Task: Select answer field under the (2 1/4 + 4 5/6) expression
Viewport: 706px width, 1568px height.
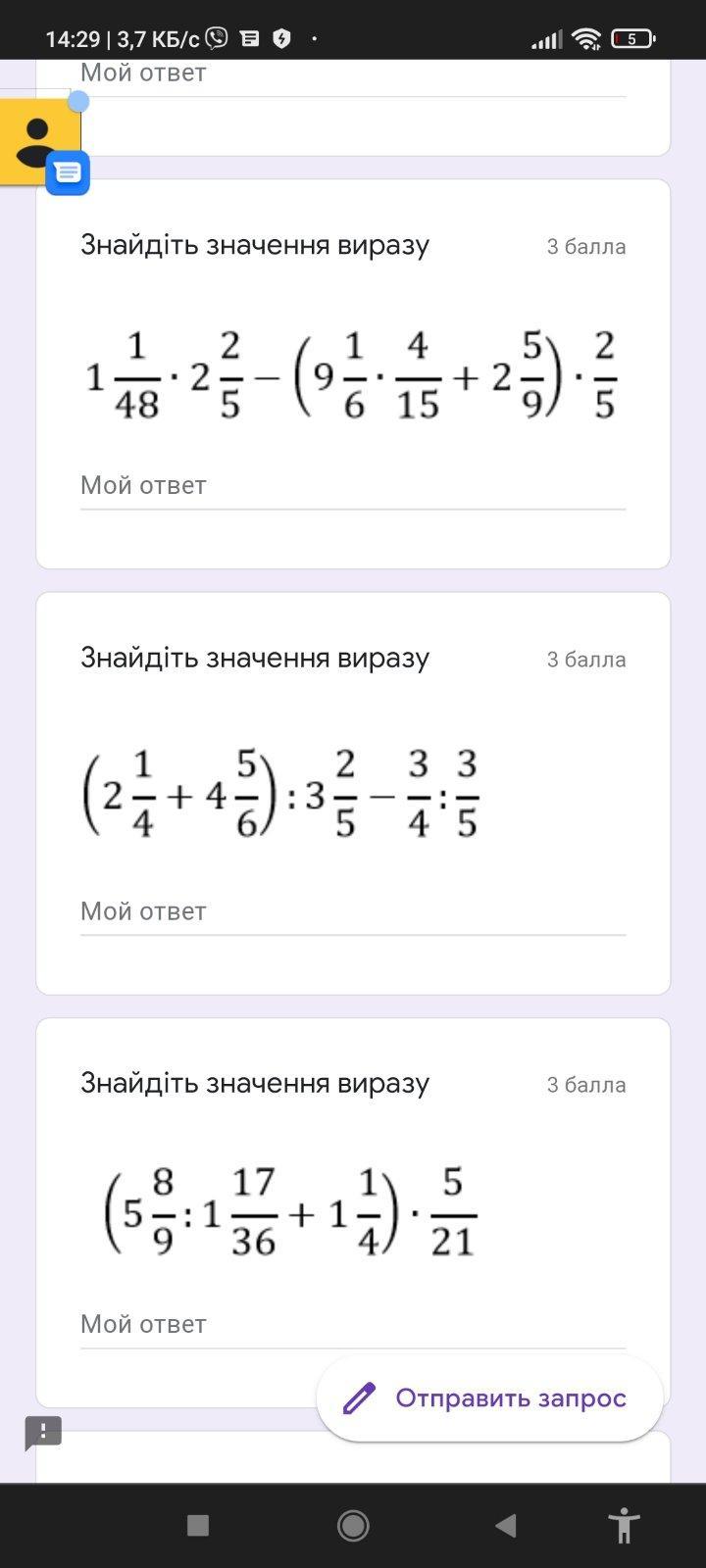Action: tap(352, 911)
